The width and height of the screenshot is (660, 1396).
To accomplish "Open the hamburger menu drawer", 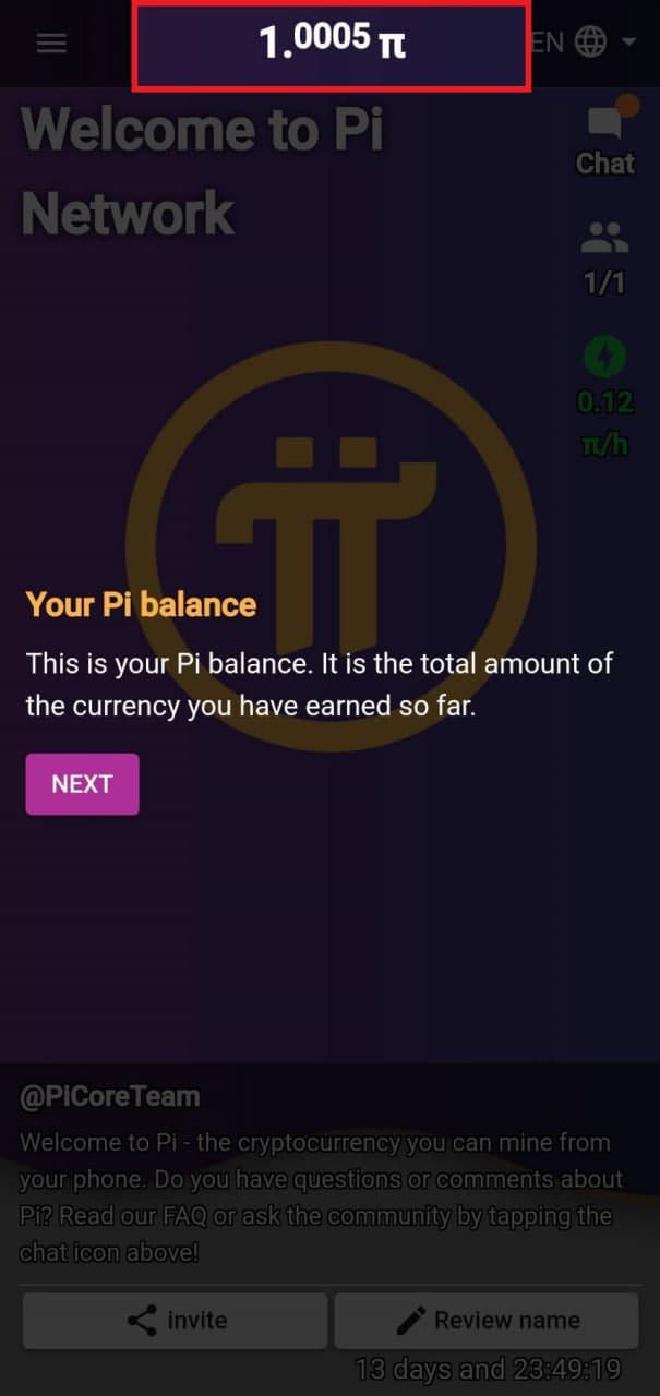I will (x=51, y=43).
